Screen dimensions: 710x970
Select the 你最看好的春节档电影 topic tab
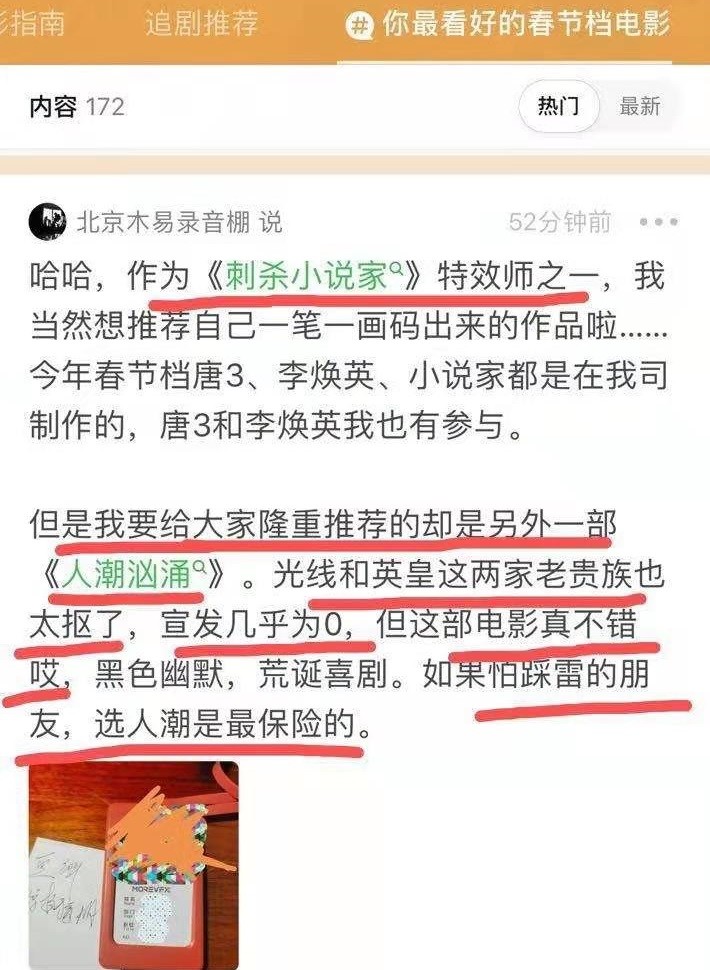pos(508,26)
